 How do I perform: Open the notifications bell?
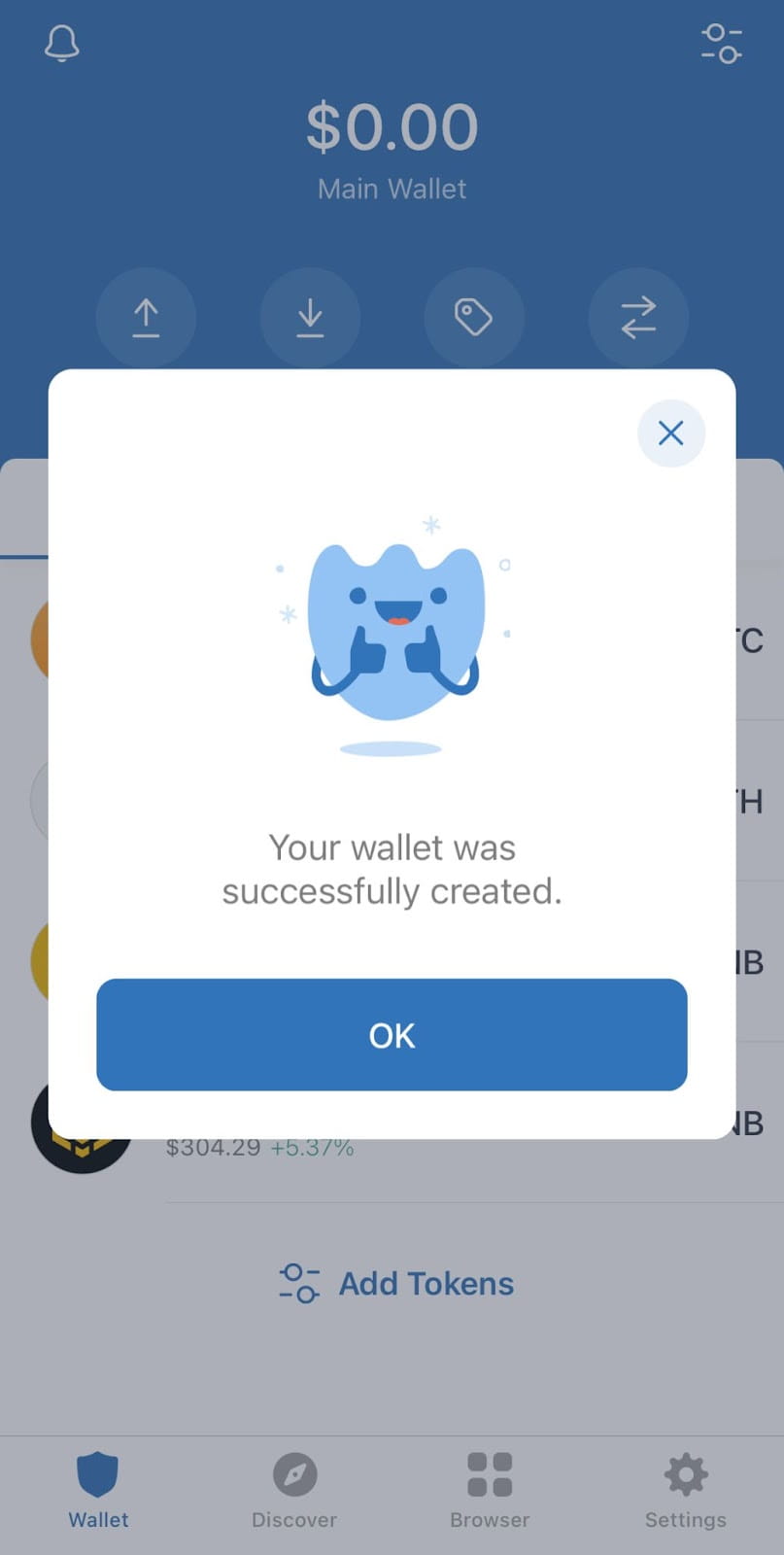[62, 44]
